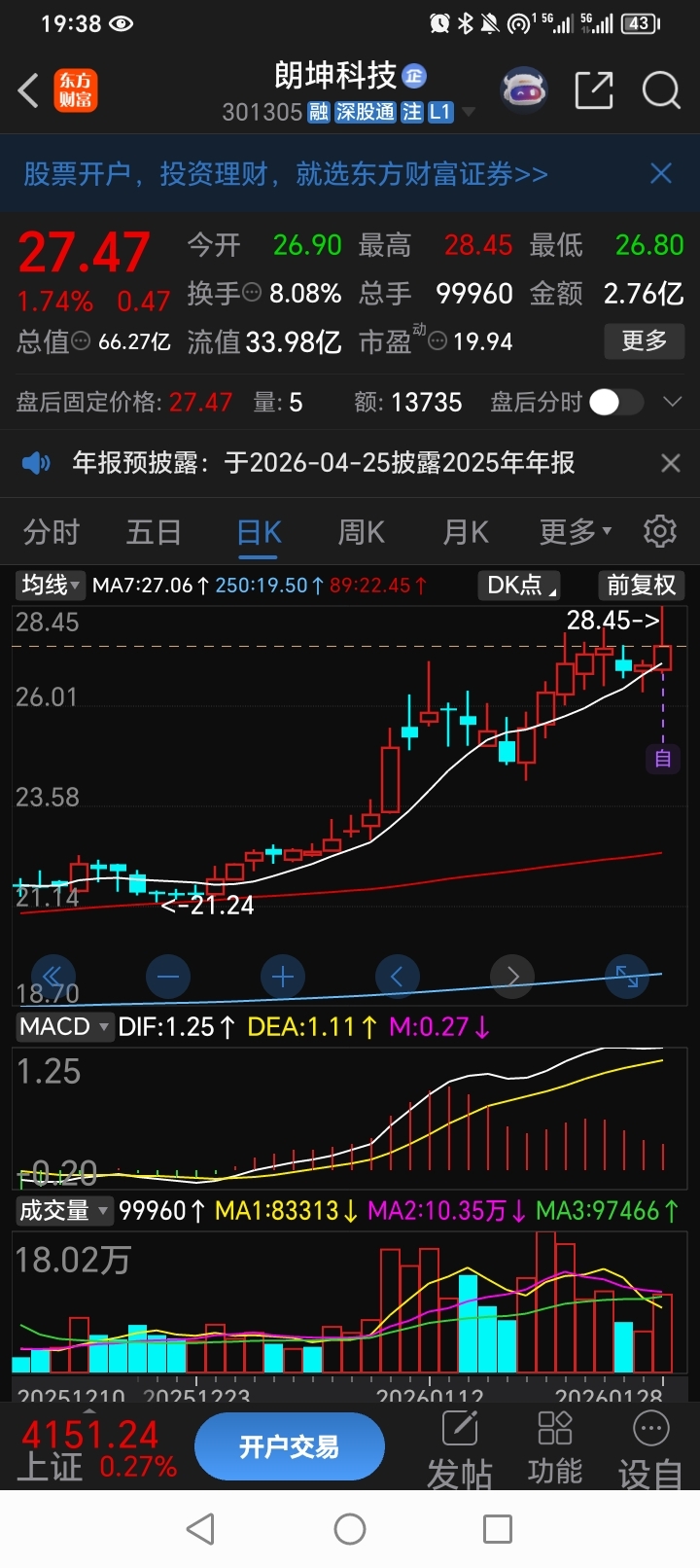Open chart settings gear icon
Viewport: 700px width, 1568px height.
(660, 532)
